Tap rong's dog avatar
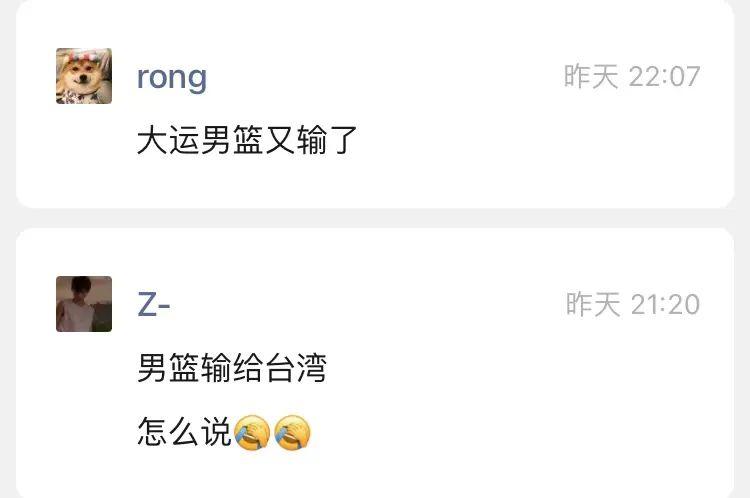 [x=84, y=76]
